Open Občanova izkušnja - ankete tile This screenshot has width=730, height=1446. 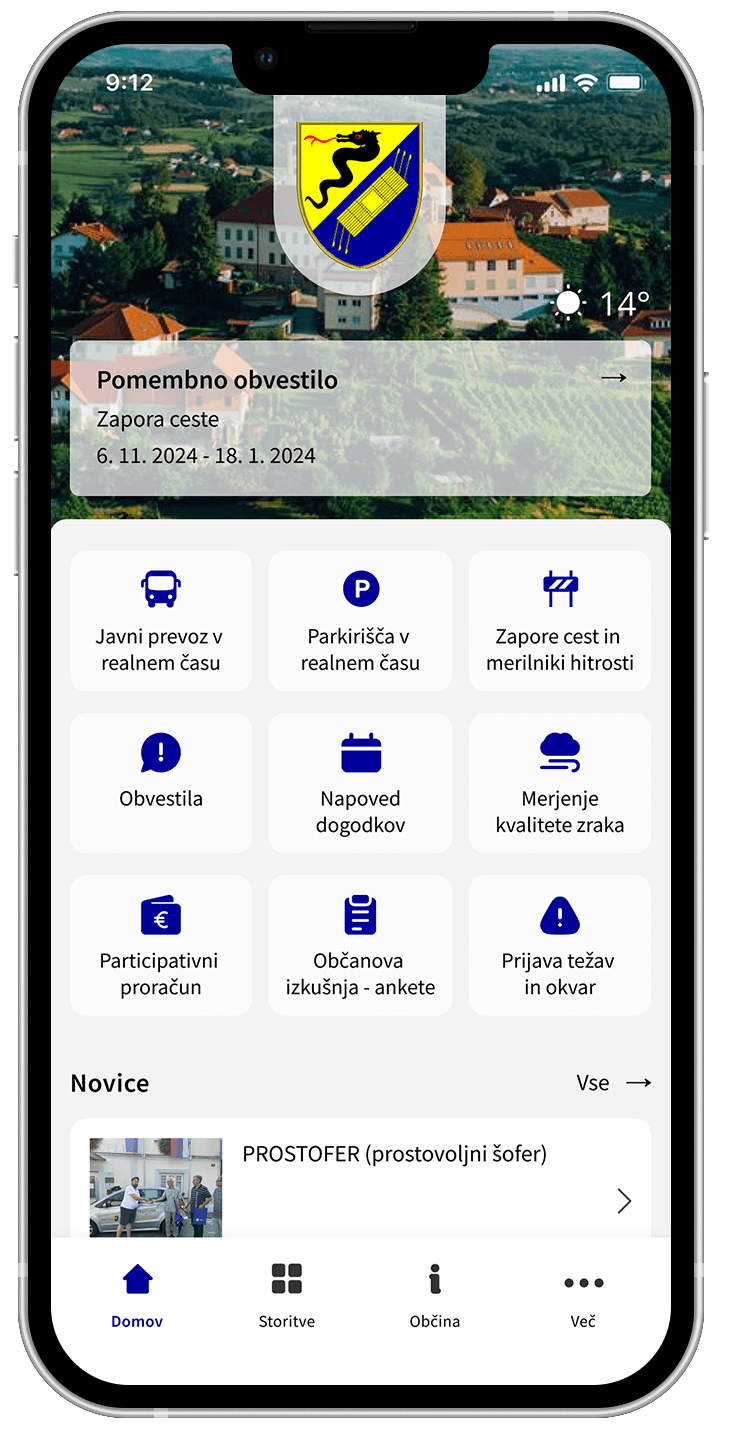pyautogui.click(x=360, y=944)
